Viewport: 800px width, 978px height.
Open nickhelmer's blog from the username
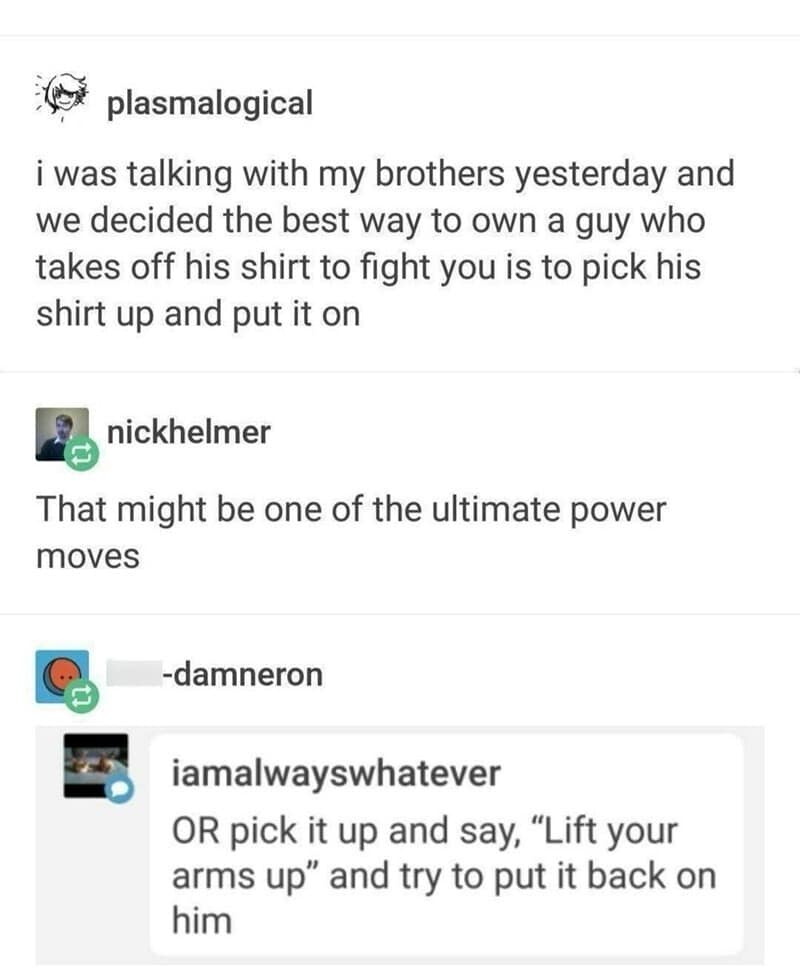pyautogui.click(x=188, y=432)
